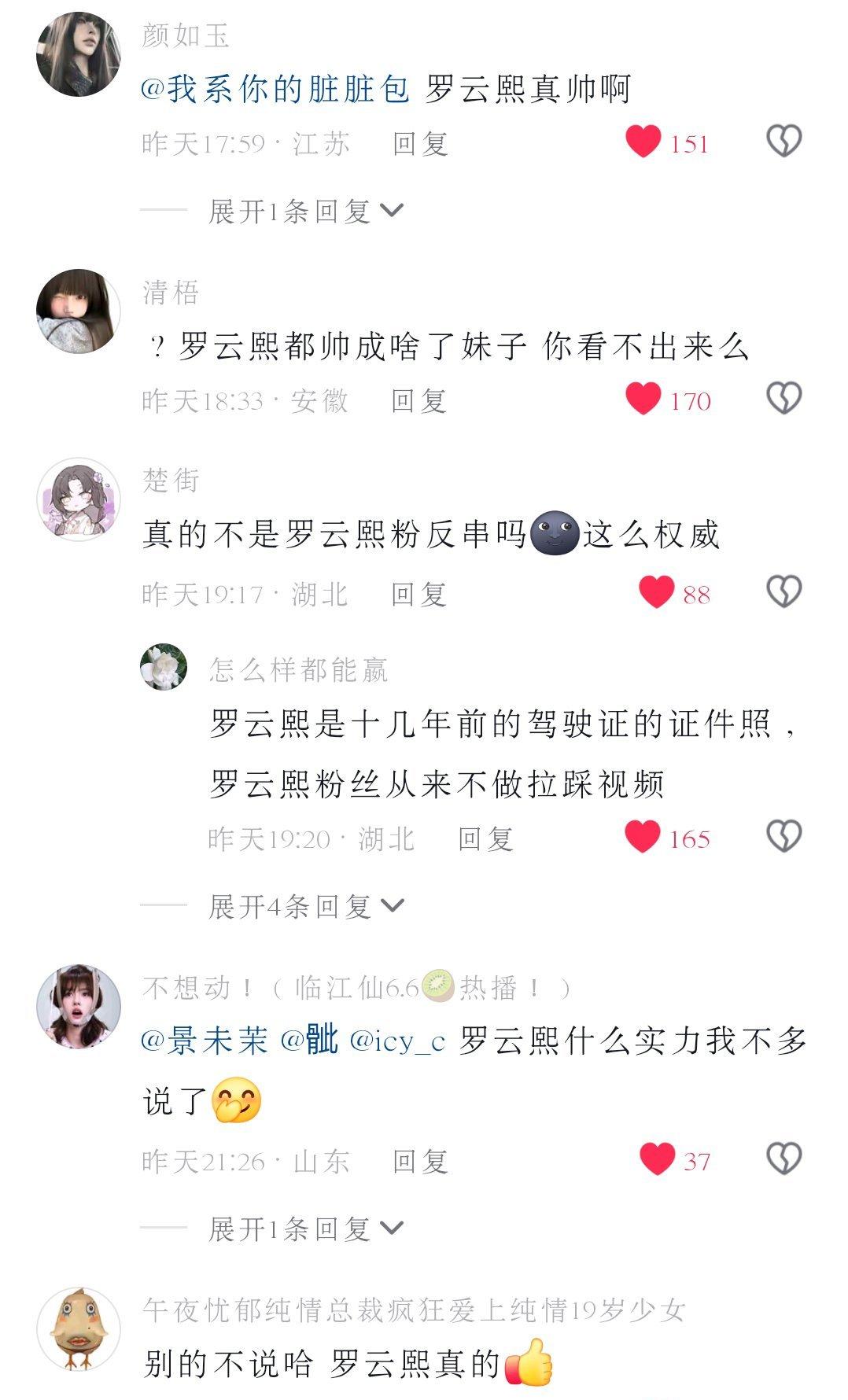The width and height of the screenshot is (848, 1400).
Task: Open mention @icy_c
Action: click(396, 1041)
